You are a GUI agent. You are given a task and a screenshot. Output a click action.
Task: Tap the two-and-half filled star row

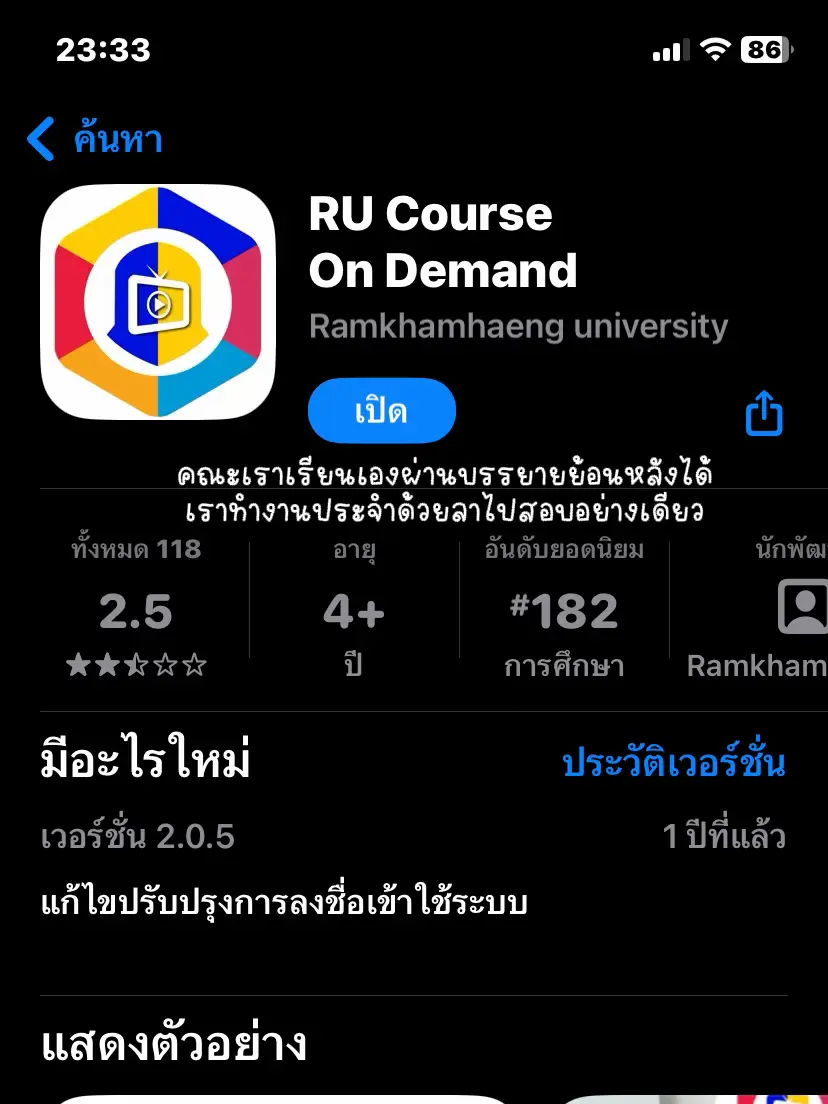135,663
